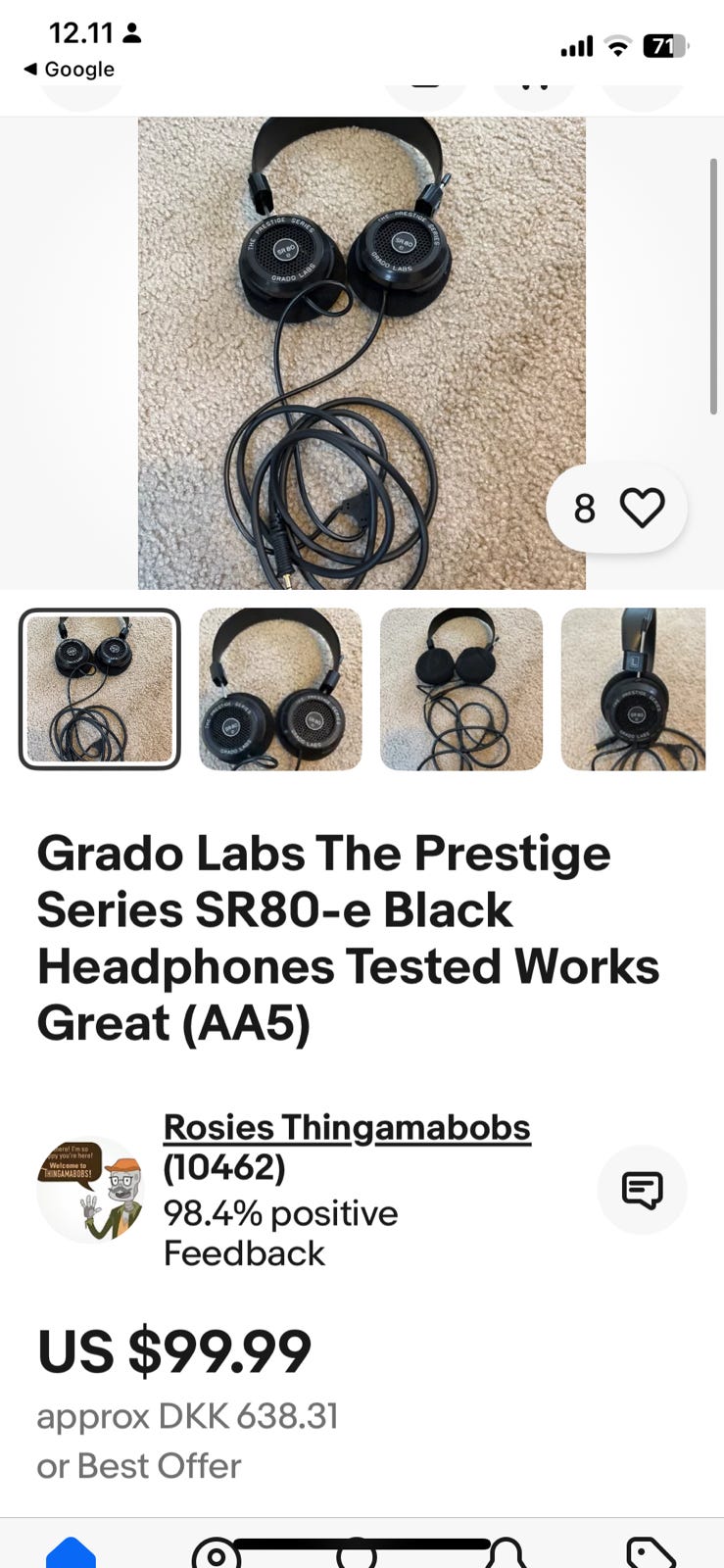724x1568 pixels.
Task: Open the Selling tag tab
Action: click(x=650, y=1553)
